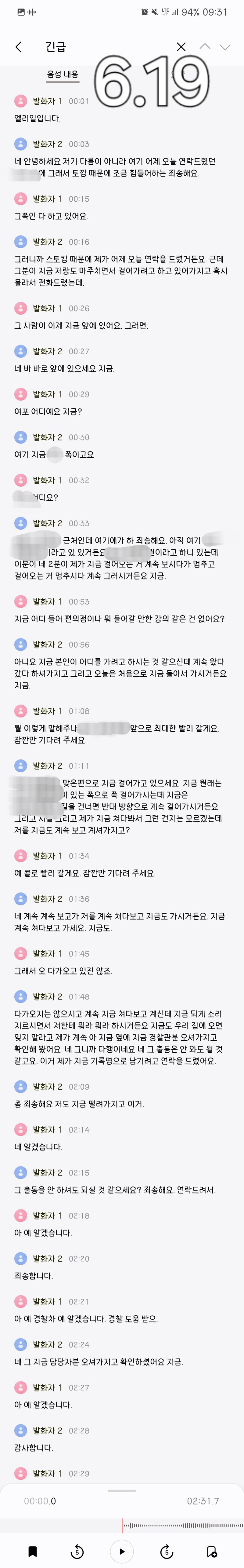This screenshot has width=244, height=1568.
Task: Play the recording
Action: click(122, 1551)
